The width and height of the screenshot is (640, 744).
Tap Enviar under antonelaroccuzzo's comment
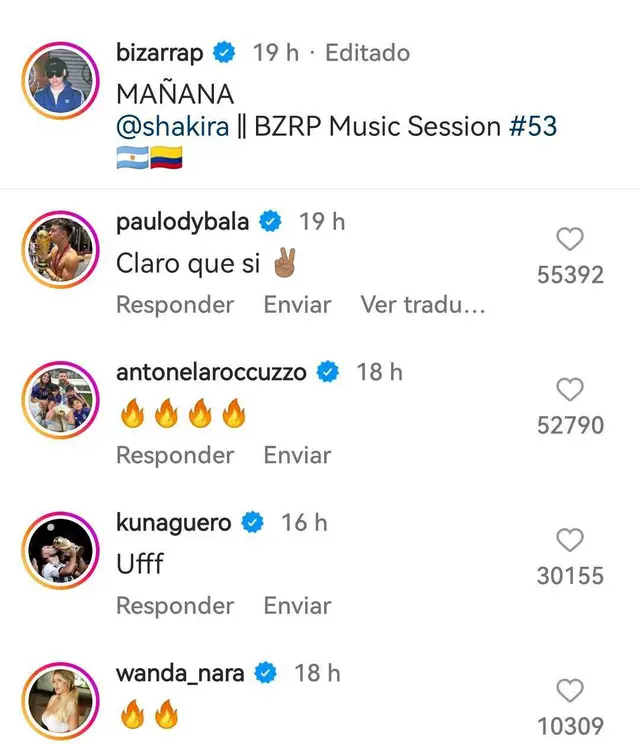(297, 455)
